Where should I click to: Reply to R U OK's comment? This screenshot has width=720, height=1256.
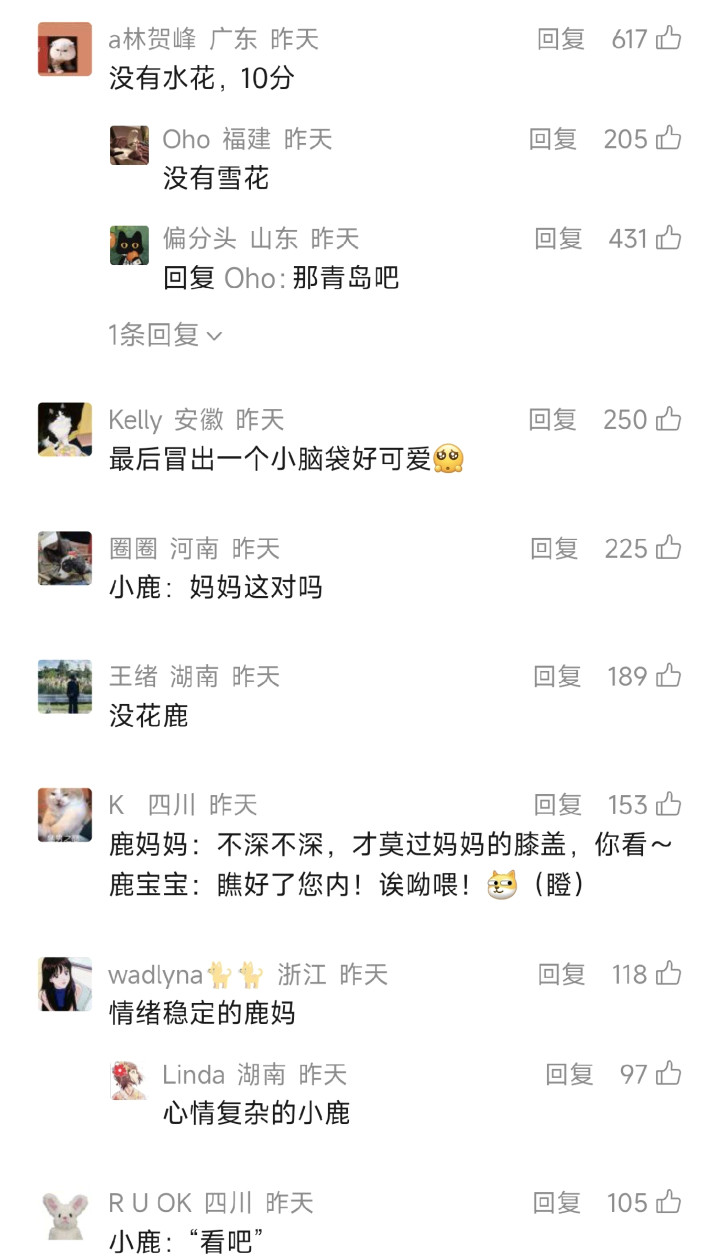click(x=556, y=1202)
